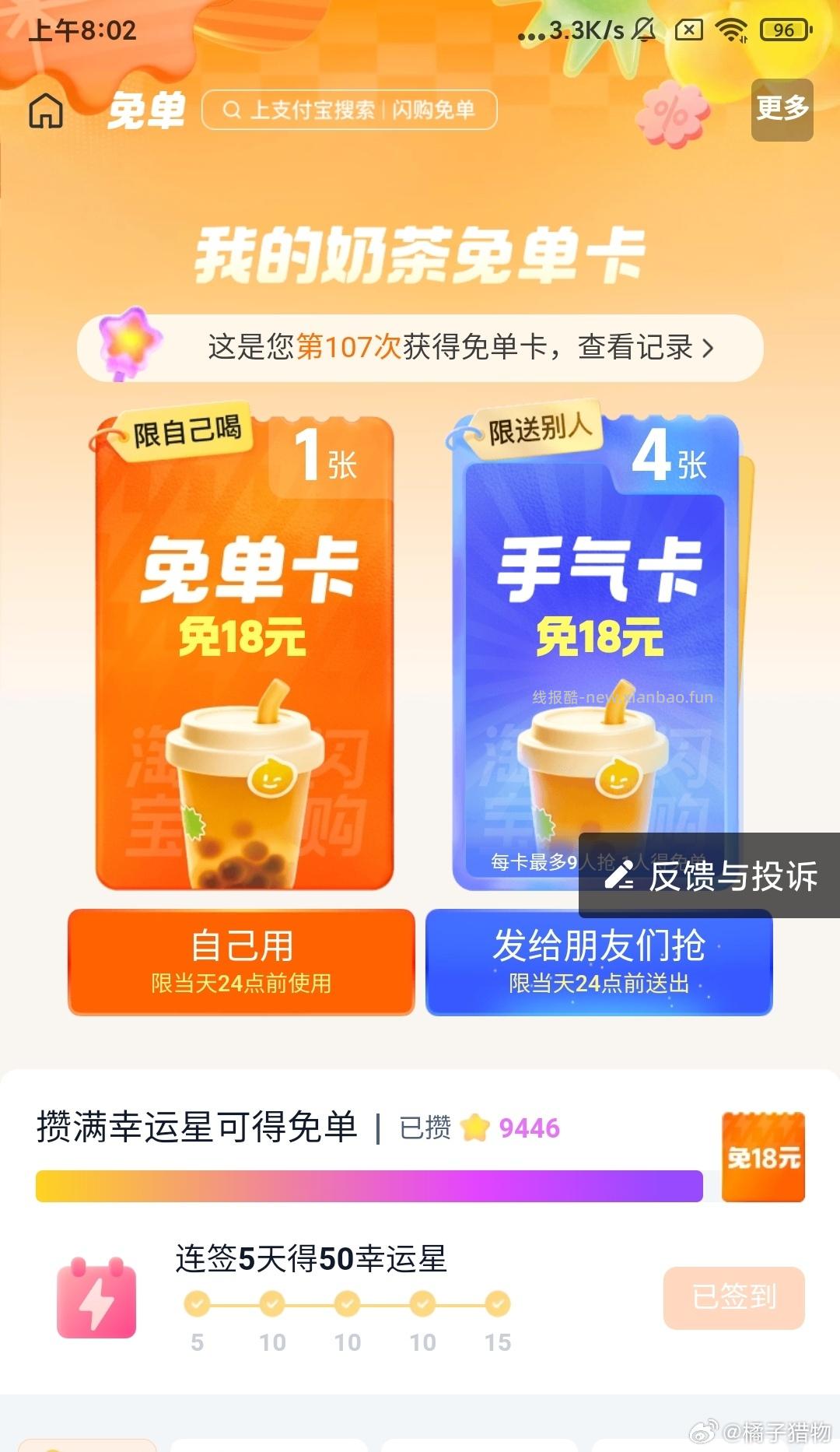This screenshot has height=1452, width=840.
Task: Open 更多 options
Action: pyautogui.click(x=782, y=111)
